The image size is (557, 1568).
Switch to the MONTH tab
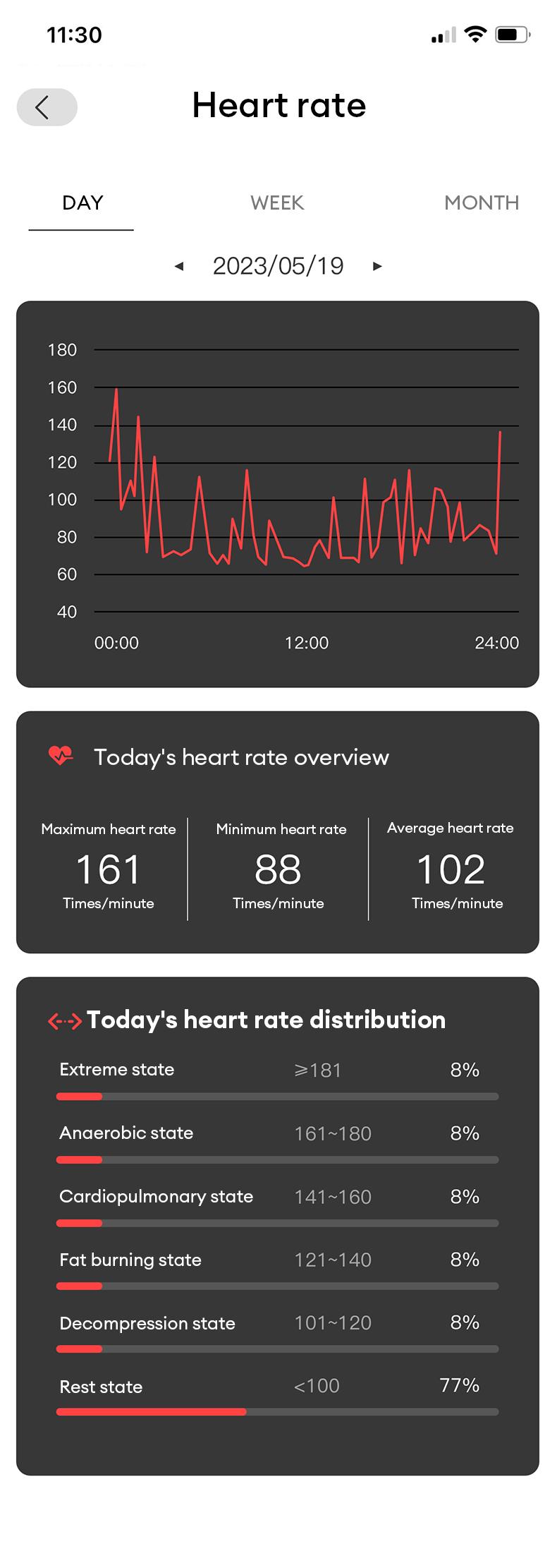481,203
